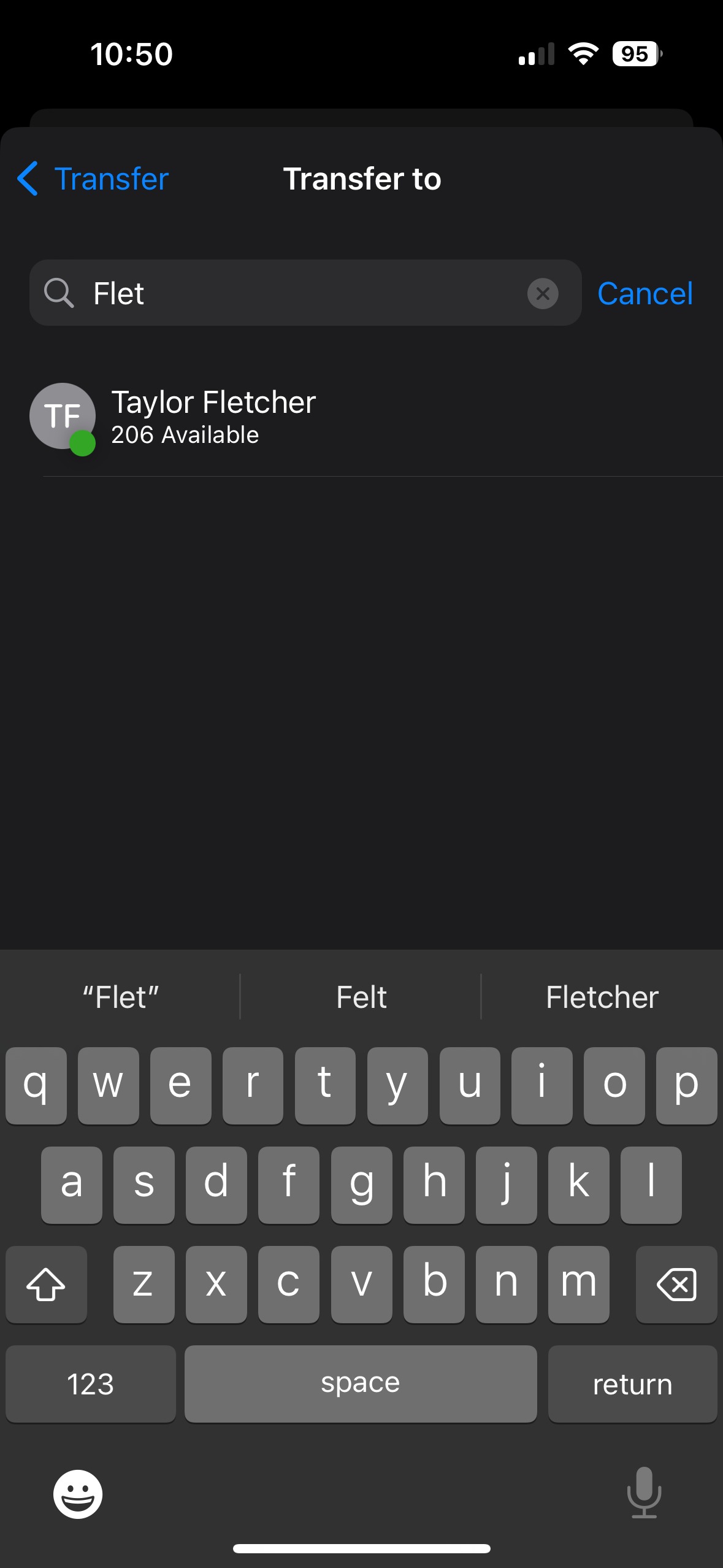723x1568 pixels.
Task: Keep the quoted "Flet" keyboard suggestion
Action: [121, 997]
